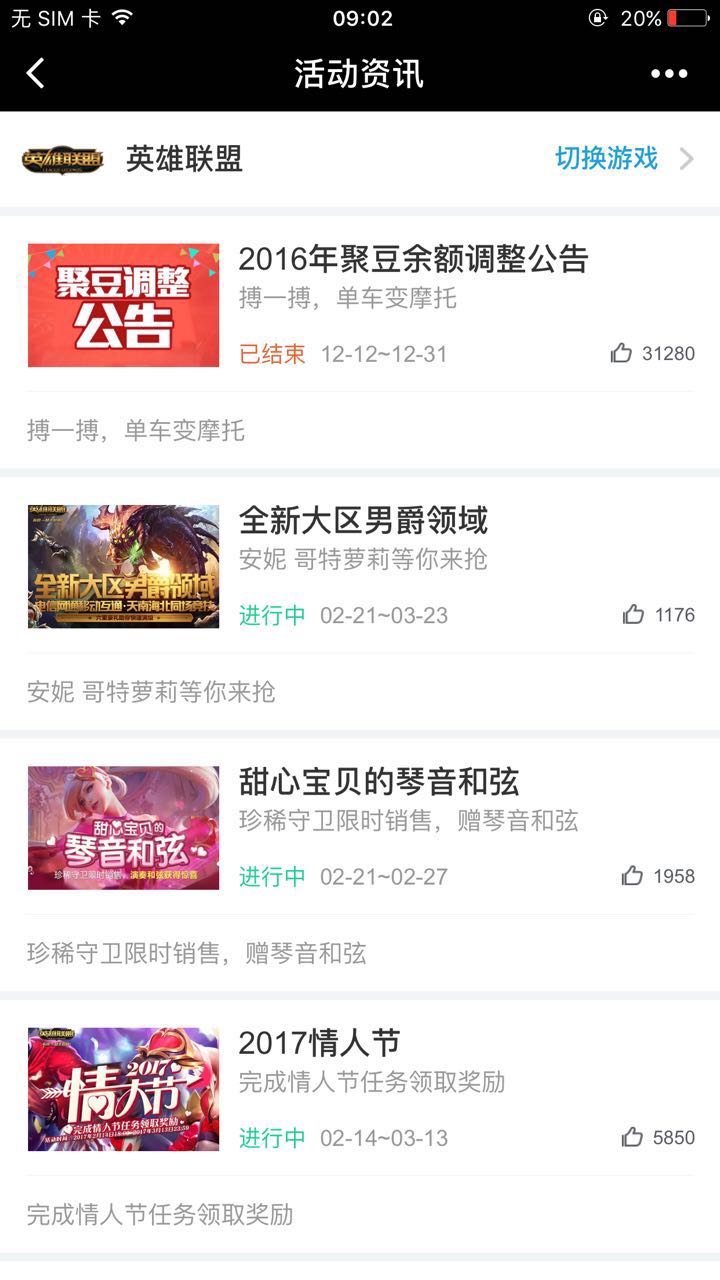Tap 切换游戏 to switch game

coord(607,159)
